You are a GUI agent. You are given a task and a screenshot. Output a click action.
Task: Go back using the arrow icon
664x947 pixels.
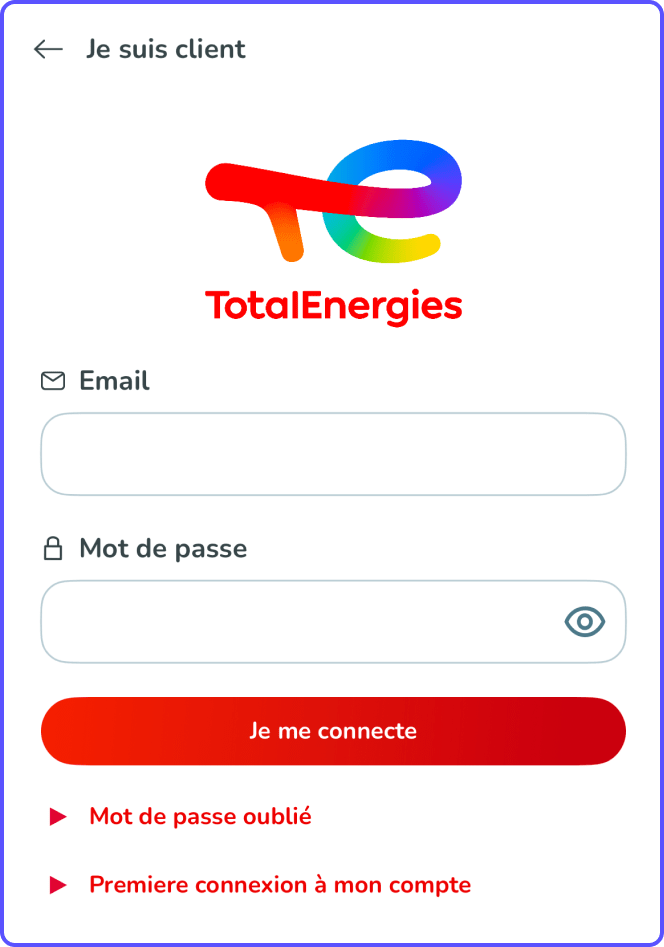pyautogui.click(x=48, y=49)
